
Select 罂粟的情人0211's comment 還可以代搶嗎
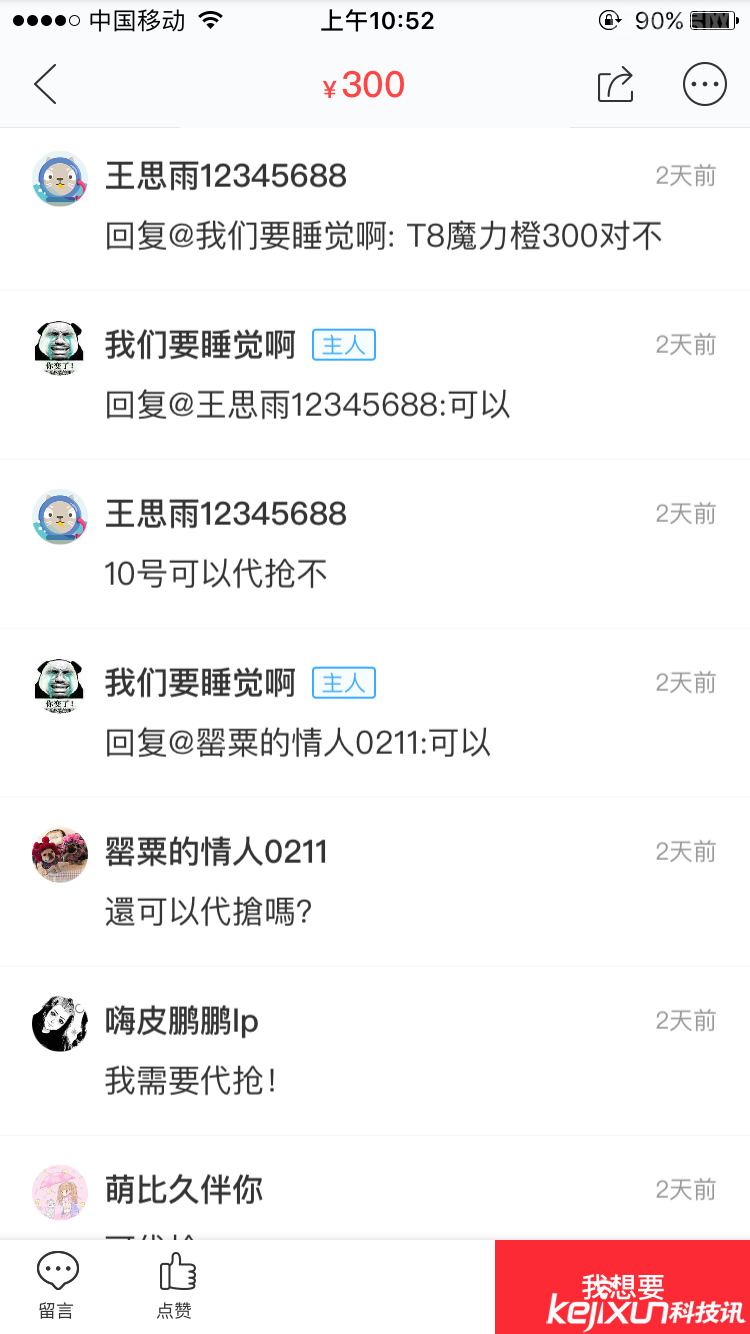[x=209, y=912]
